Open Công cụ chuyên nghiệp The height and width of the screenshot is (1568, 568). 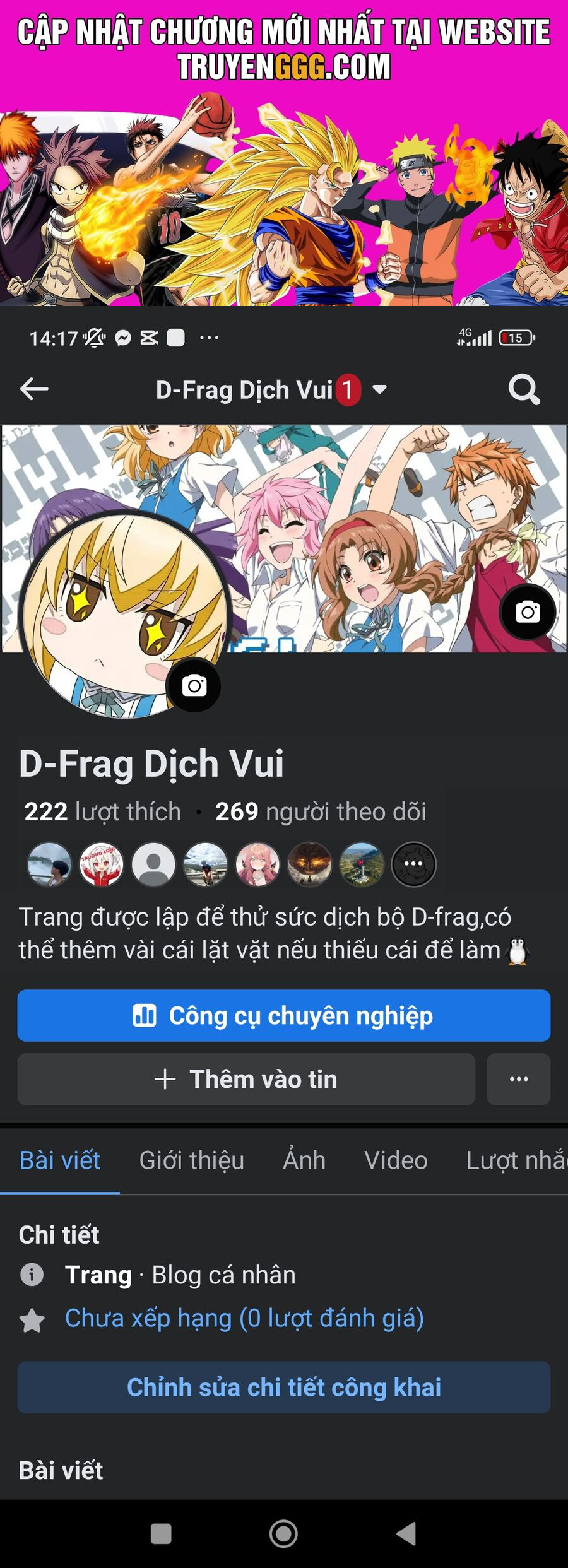pyautogui.click(x=284, y=1015)
